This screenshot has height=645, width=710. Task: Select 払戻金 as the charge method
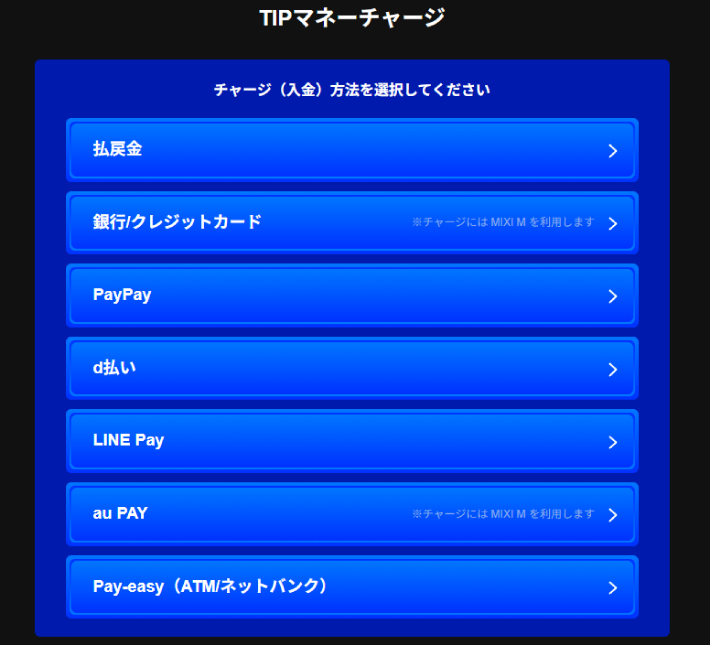352,150
